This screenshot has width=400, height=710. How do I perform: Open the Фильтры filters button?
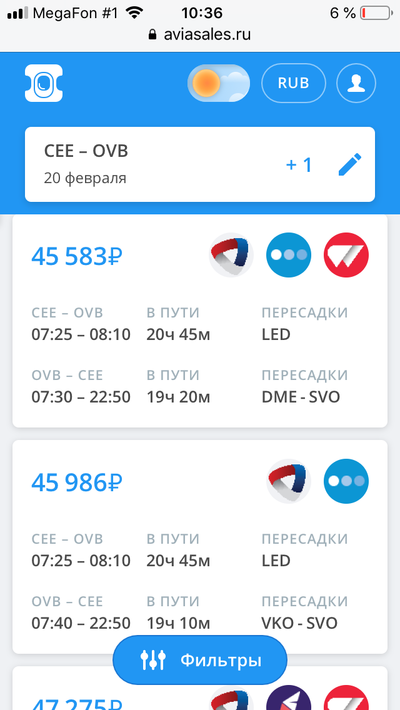pyautogui.click(x=200, y=660)
